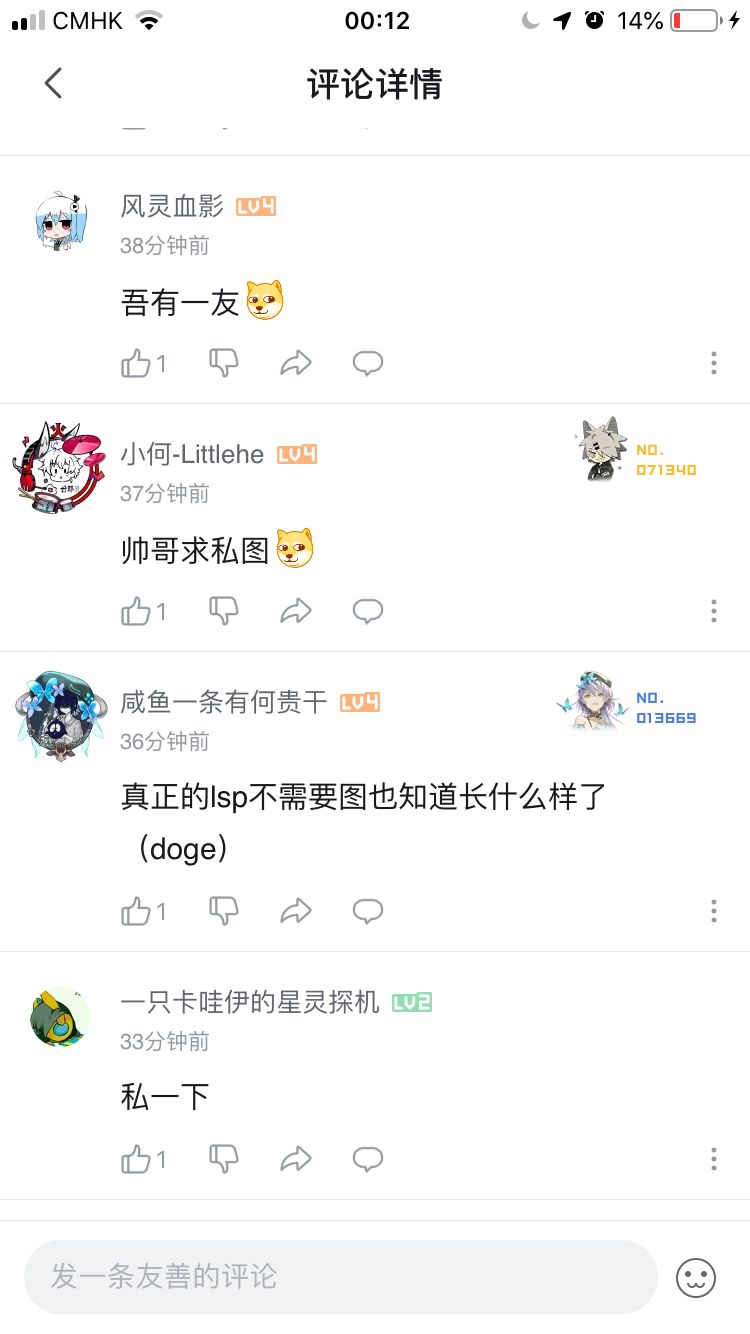Viewport: 750px width, 1334px height.
Task: Like 风灵血影's comment
Action: [x=140, y=363]
